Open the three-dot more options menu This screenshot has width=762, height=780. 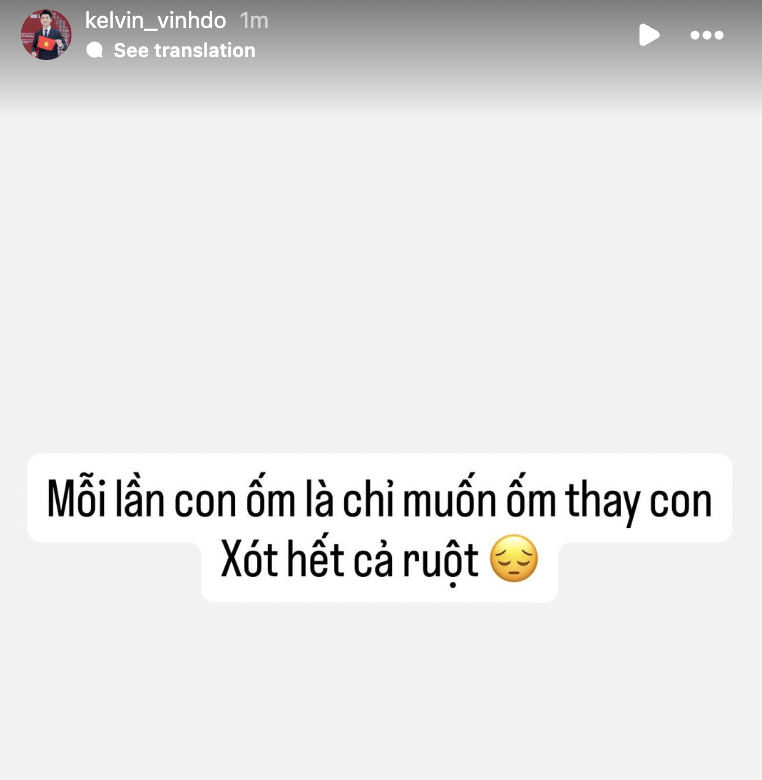[x=707, y=35]
